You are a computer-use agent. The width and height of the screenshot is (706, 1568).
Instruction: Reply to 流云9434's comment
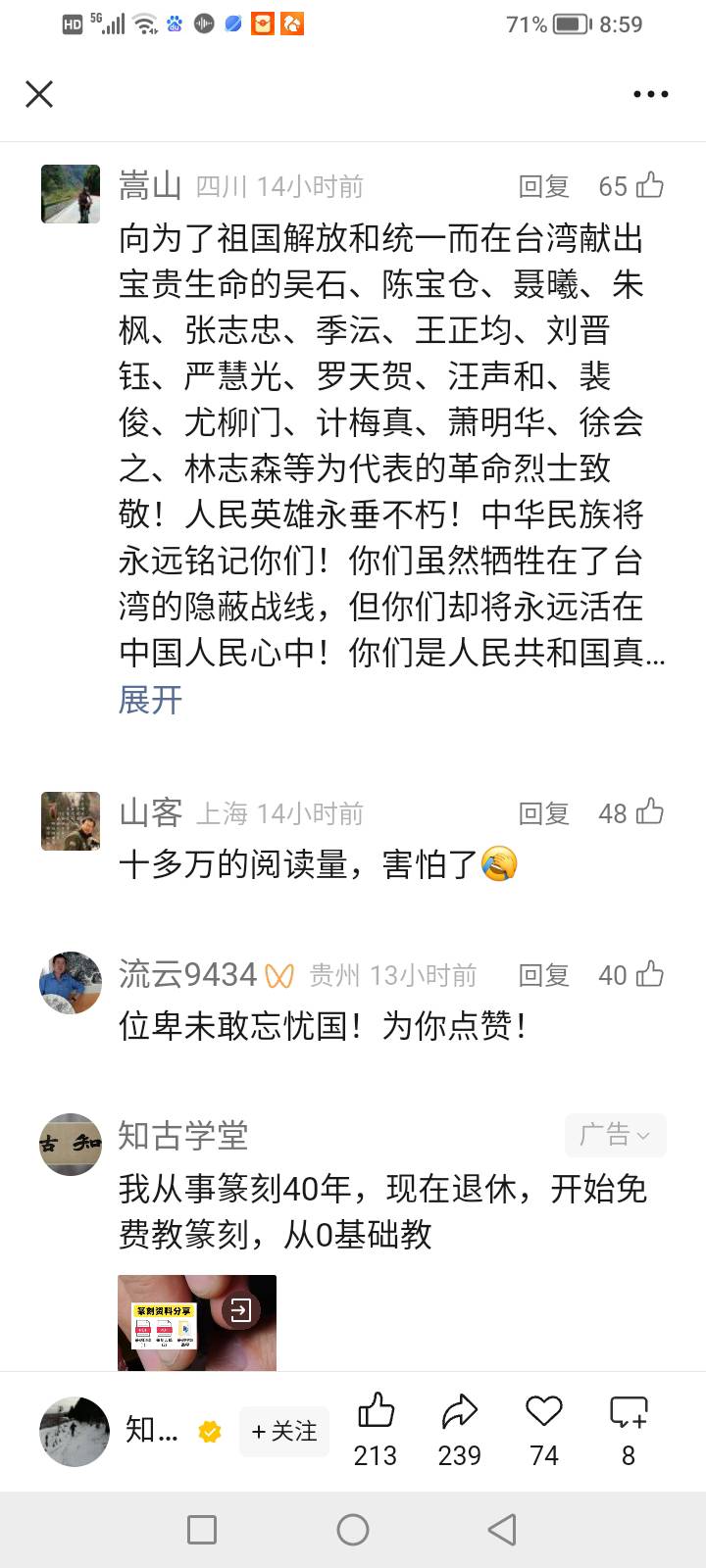pyautogui.click(x=543, y=975)
